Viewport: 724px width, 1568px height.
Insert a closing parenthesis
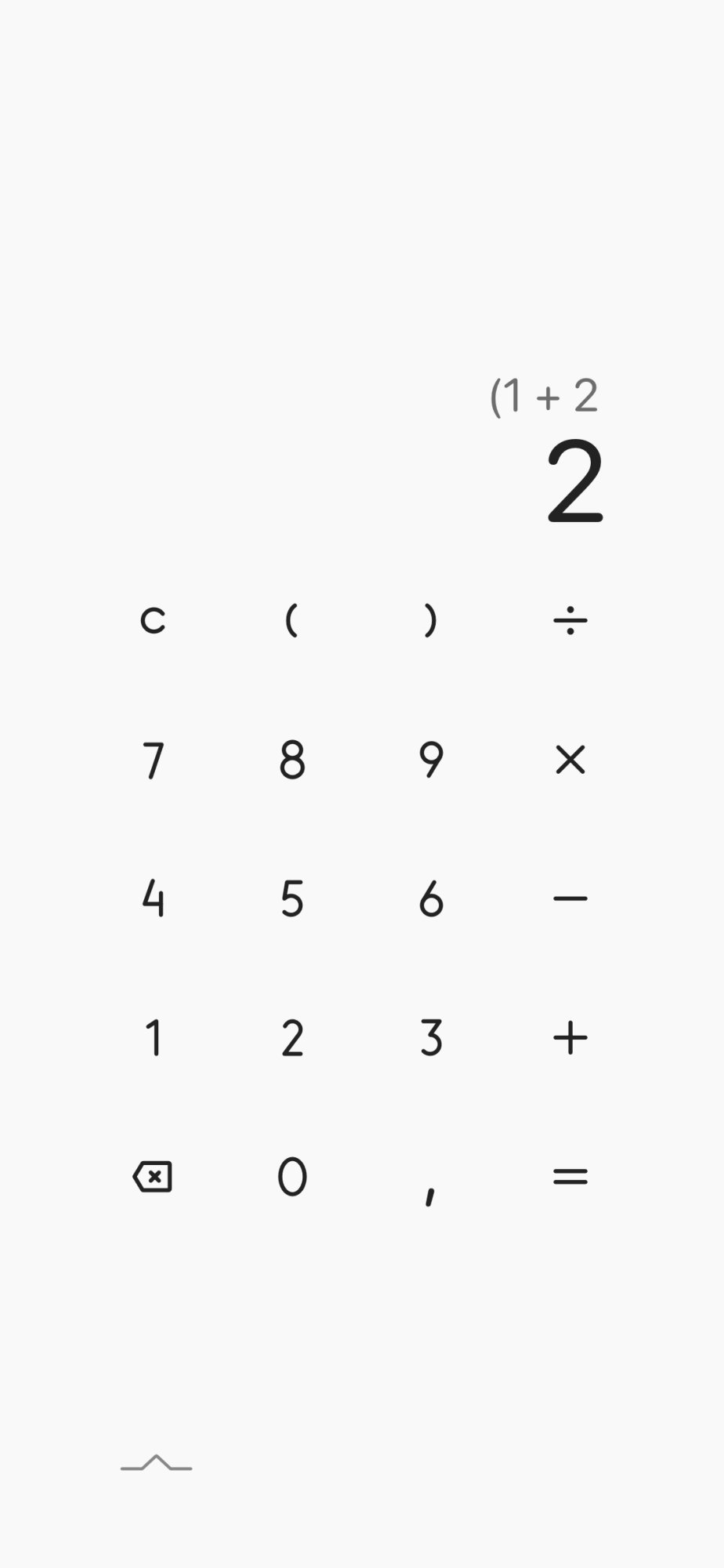pyautogui.click(x=431, y=621)
